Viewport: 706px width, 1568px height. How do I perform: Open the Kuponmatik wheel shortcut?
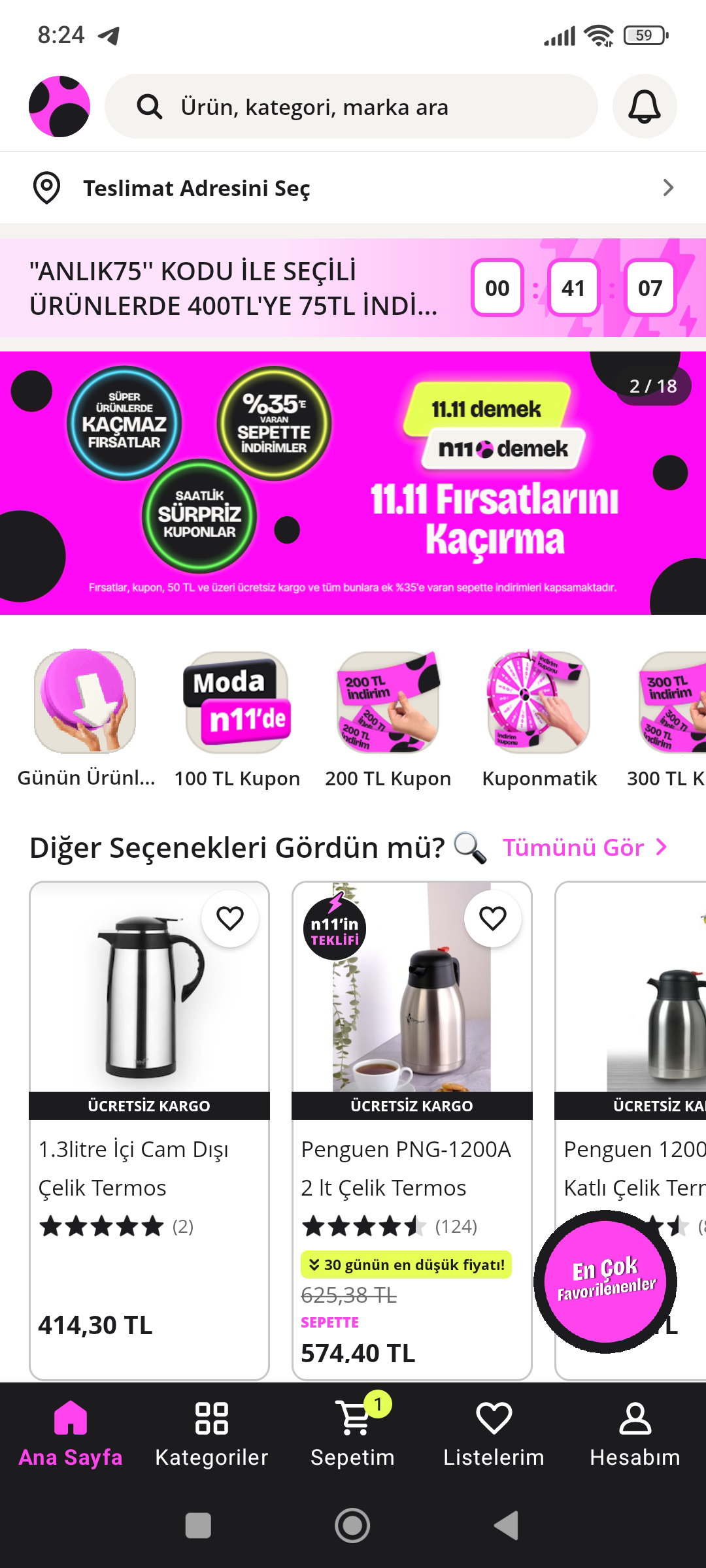[539, 719]
